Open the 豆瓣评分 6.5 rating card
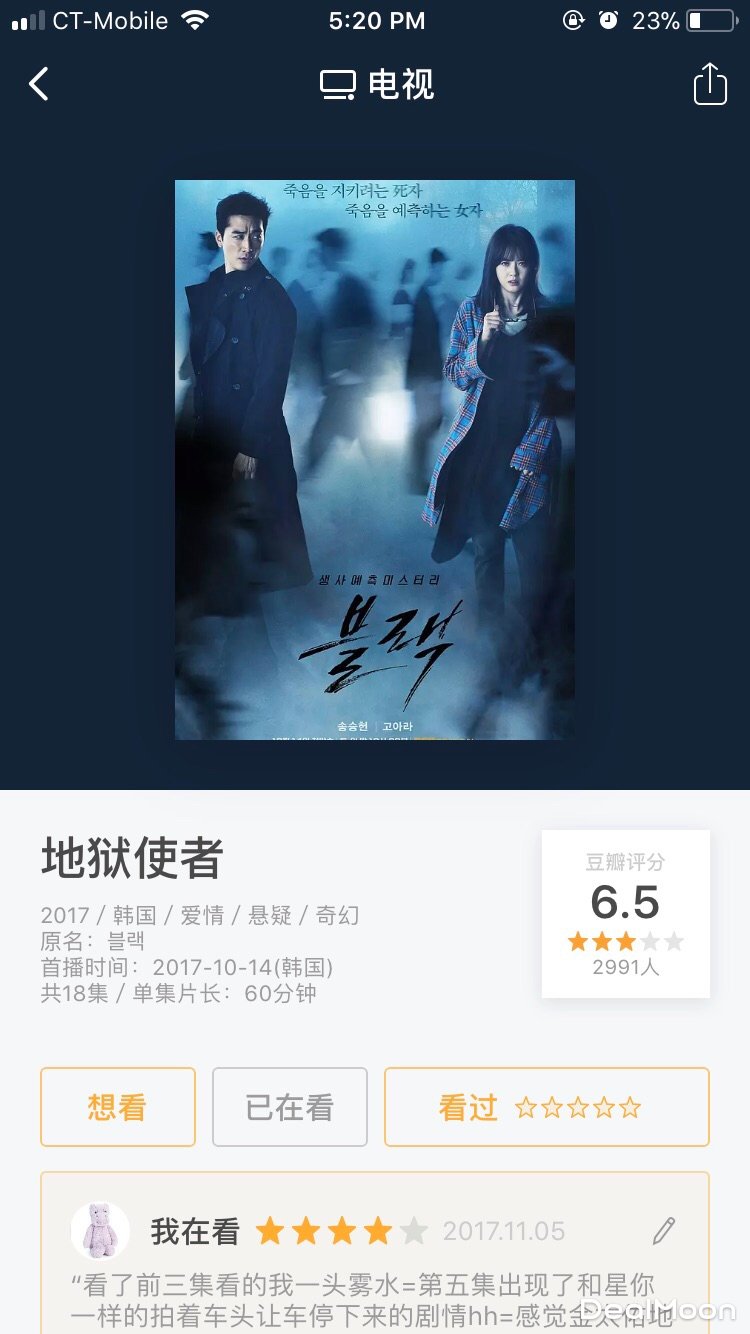This screenshot has height=1334, width=750. 626,913
